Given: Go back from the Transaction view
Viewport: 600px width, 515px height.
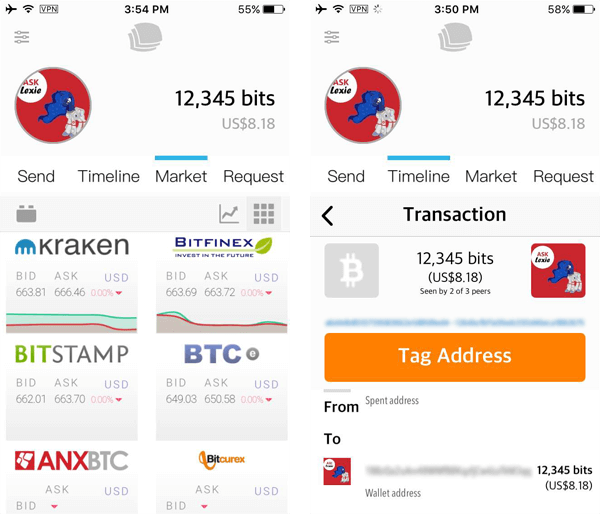Looking at the screenshot, I should (328, 215).
